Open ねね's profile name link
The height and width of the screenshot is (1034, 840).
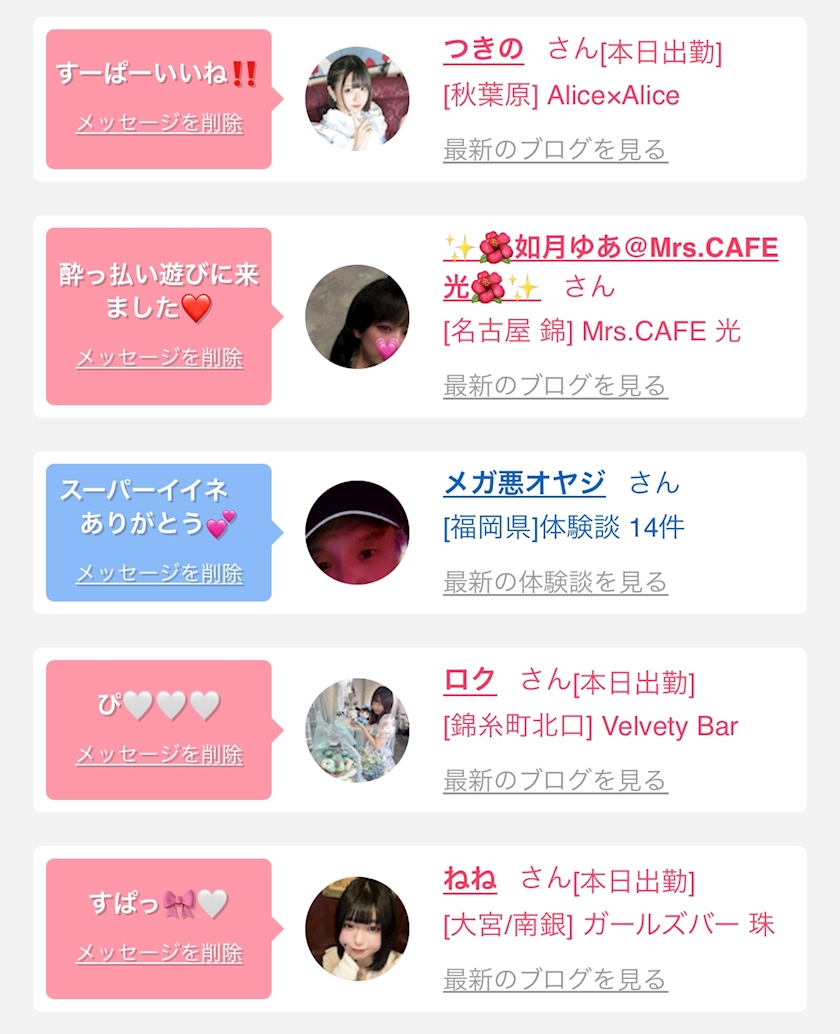point(469,878)
